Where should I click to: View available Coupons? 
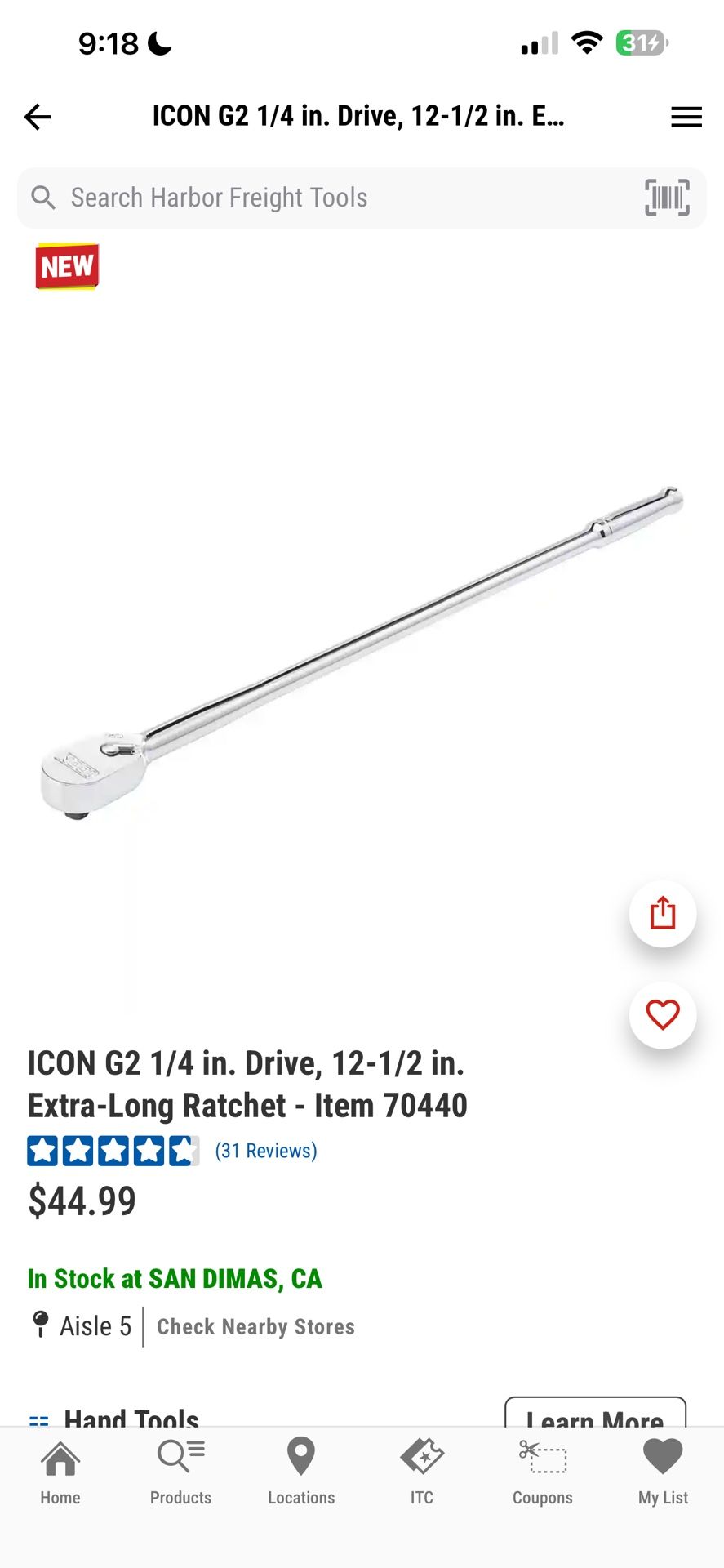(543, 1470)
